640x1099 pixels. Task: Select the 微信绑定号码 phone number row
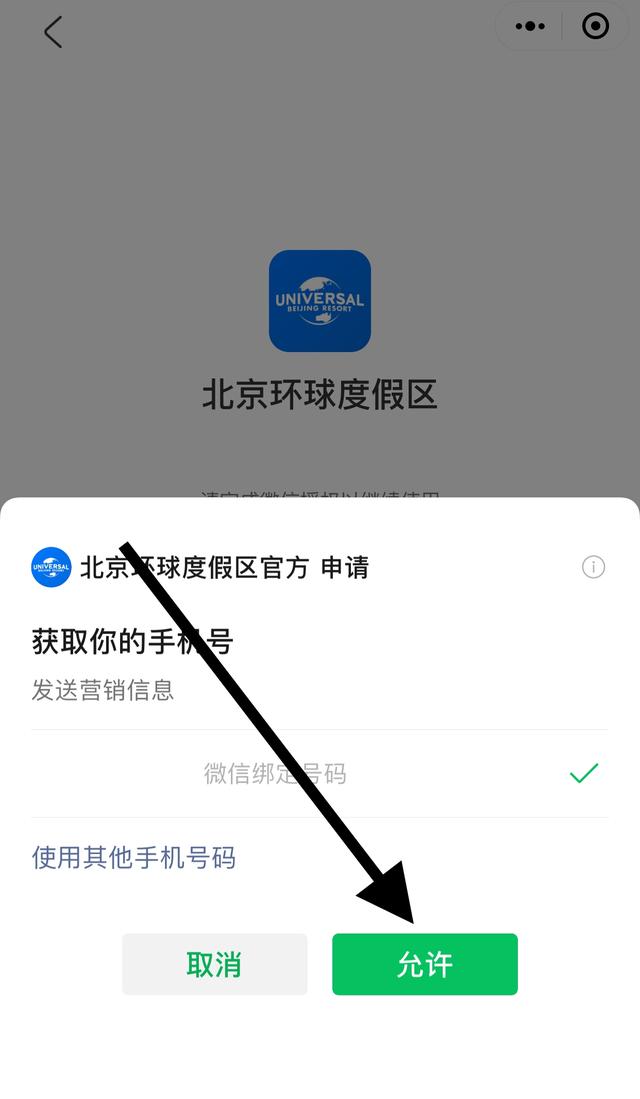click(318, 773)
